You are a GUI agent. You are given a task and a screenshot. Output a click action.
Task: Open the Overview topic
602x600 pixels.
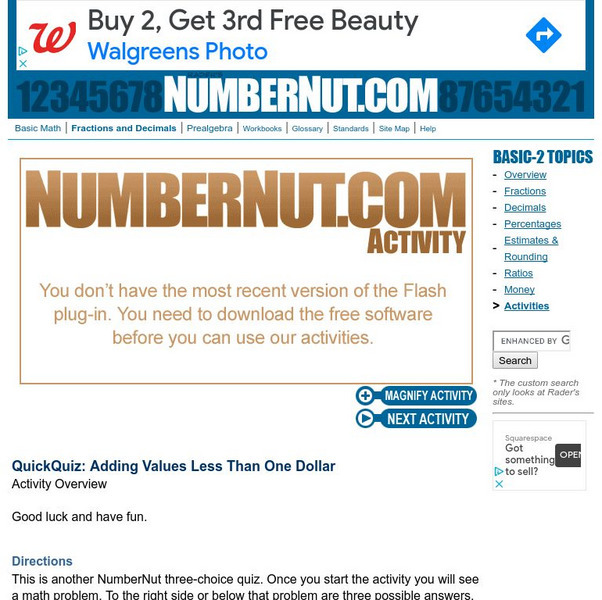tap(525, 175)
